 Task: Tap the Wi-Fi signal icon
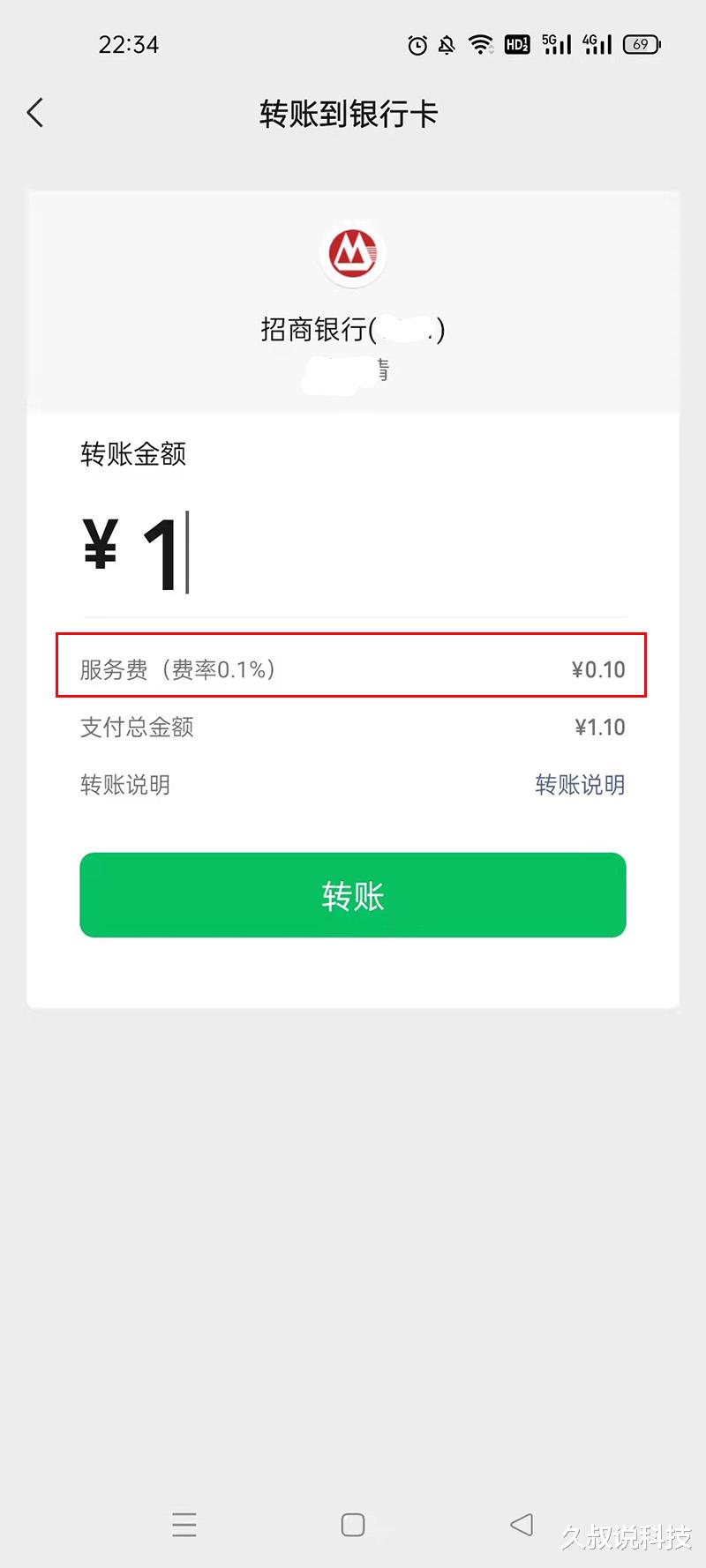480,44
